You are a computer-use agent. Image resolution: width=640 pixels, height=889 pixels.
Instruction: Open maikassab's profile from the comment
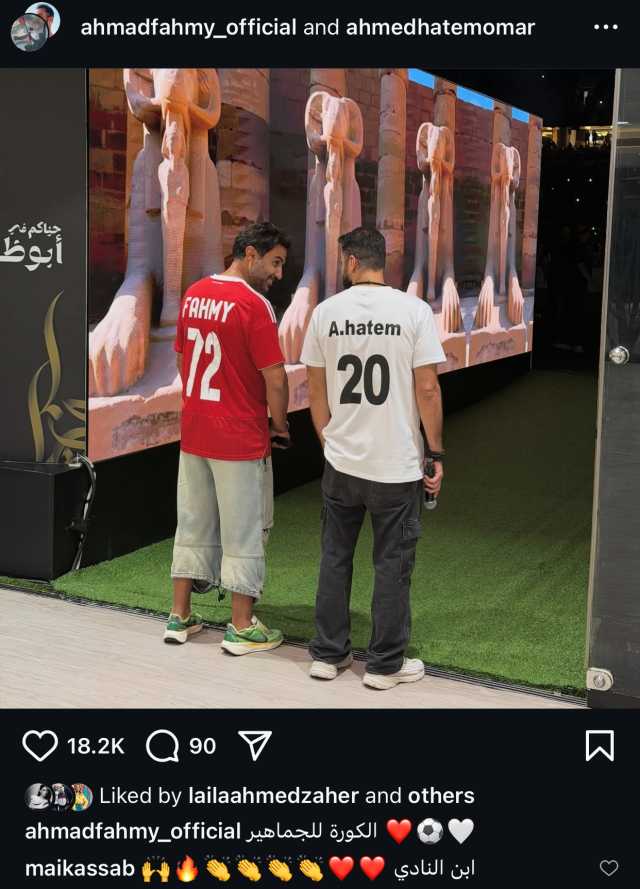point(80,868)
